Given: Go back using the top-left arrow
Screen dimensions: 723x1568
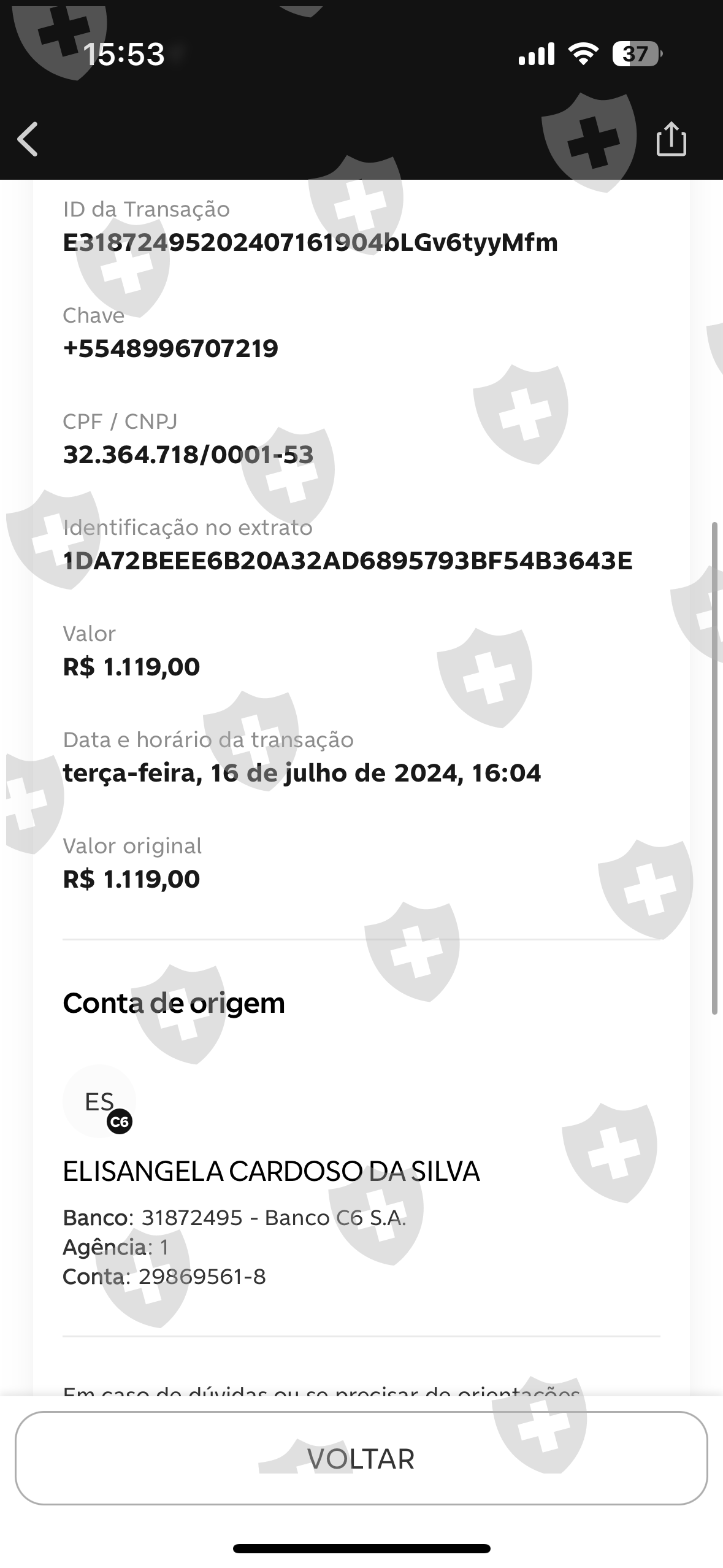Looking at the screenshot, I should (x=28, y=139).
